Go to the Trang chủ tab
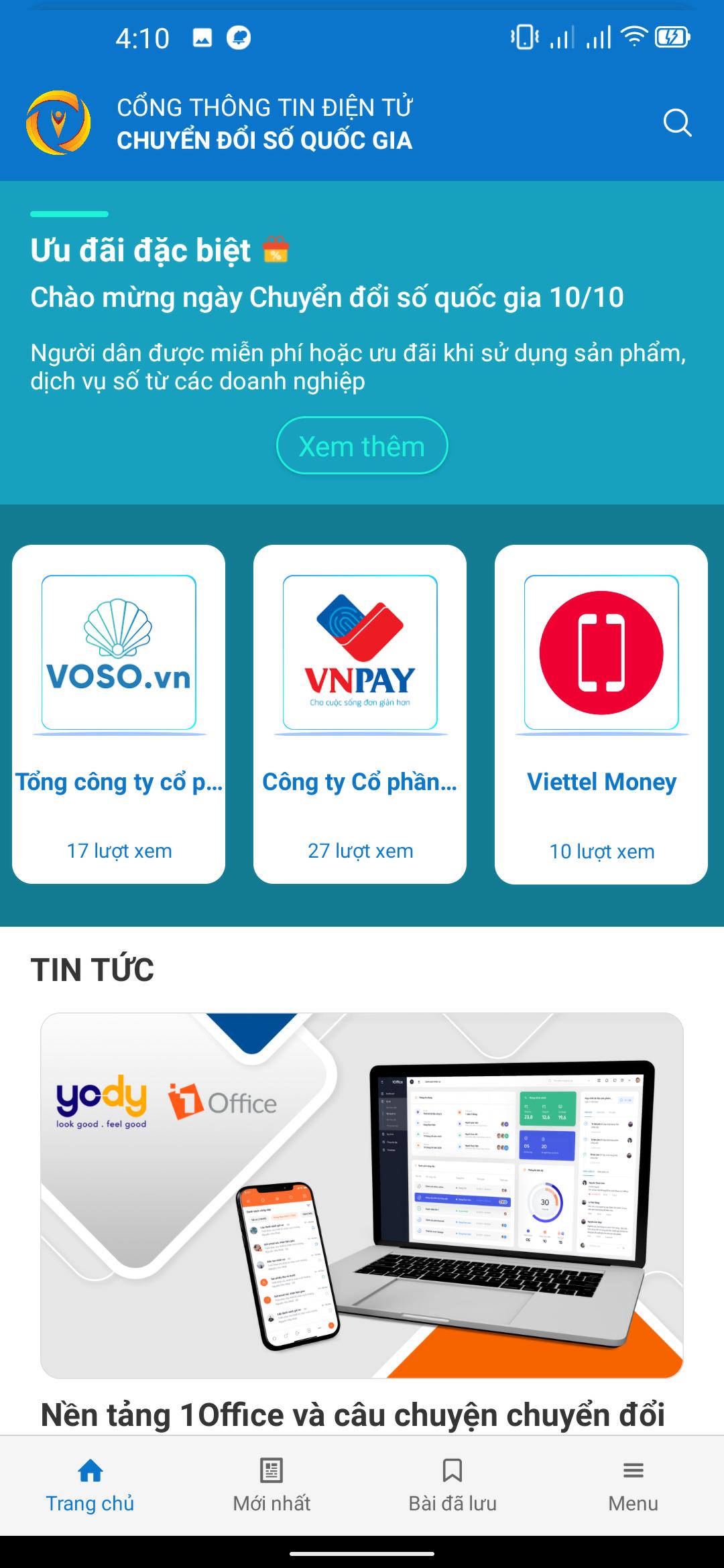Screen dimensions: 724x1568 click(90, 1485)
